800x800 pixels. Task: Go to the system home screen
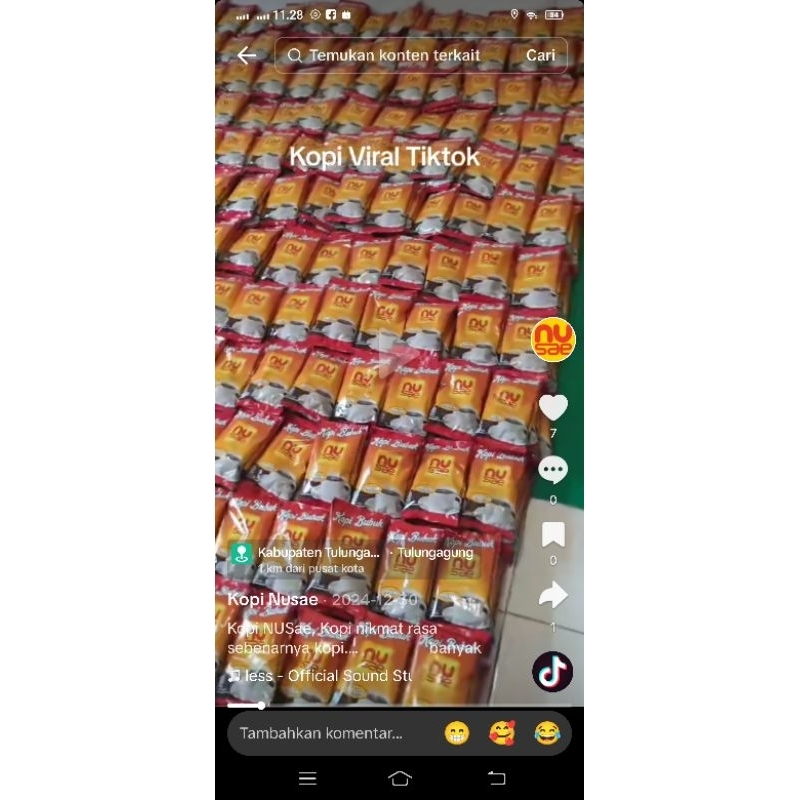[399, 778]
